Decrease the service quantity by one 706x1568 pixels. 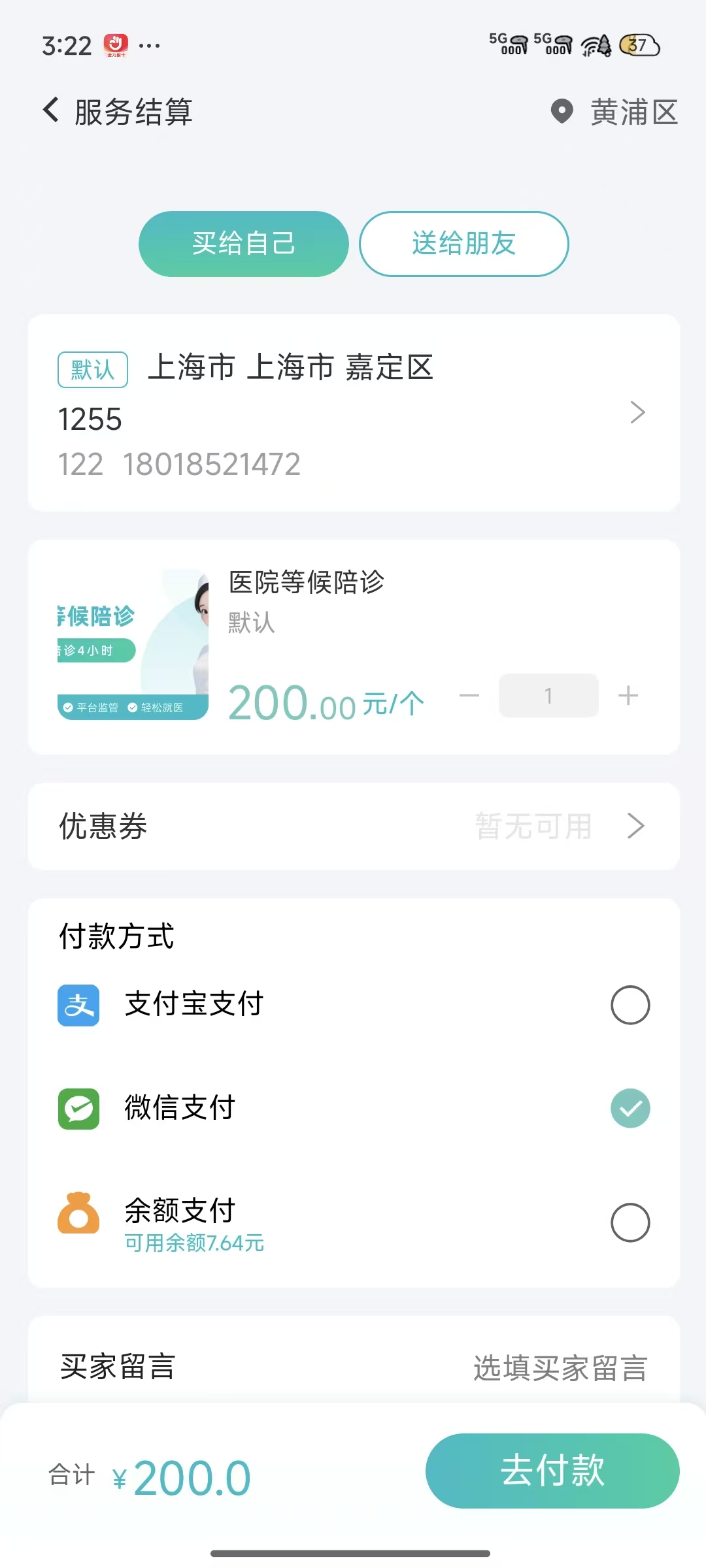[x=469, y=696]
